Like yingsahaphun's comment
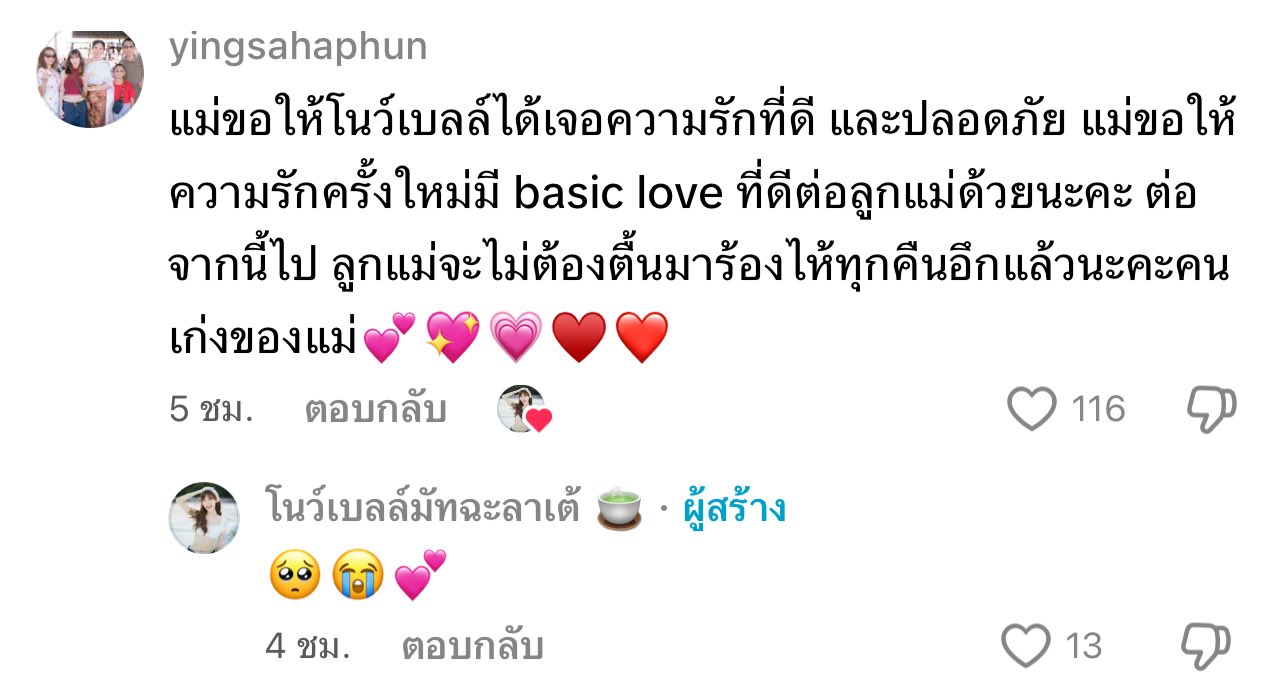 point(1031,410)
